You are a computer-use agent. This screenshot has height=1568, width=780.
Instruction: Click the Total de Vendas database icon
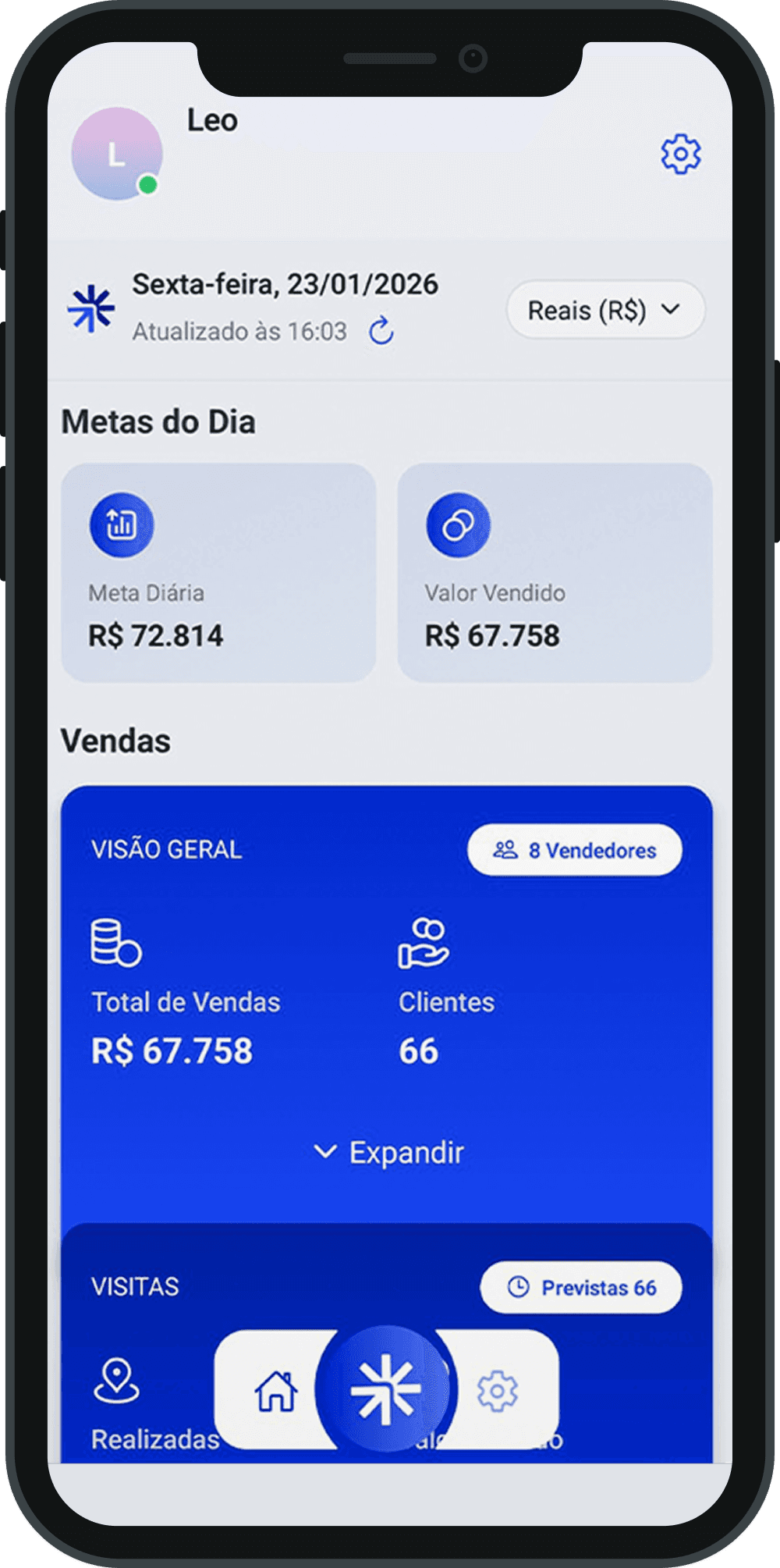[114, 944]
